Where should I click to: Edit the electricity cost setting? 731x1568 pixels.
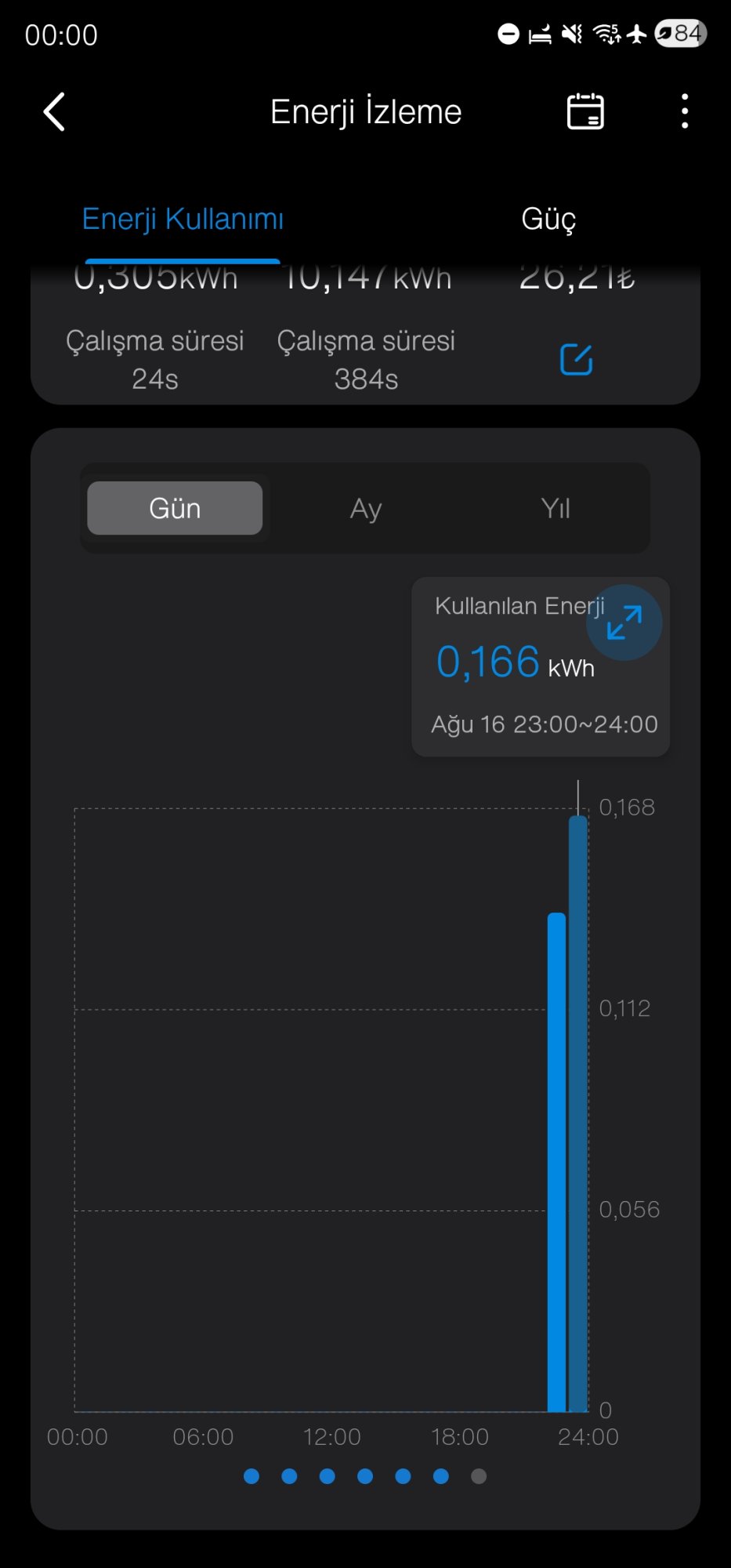pos(576,360)
